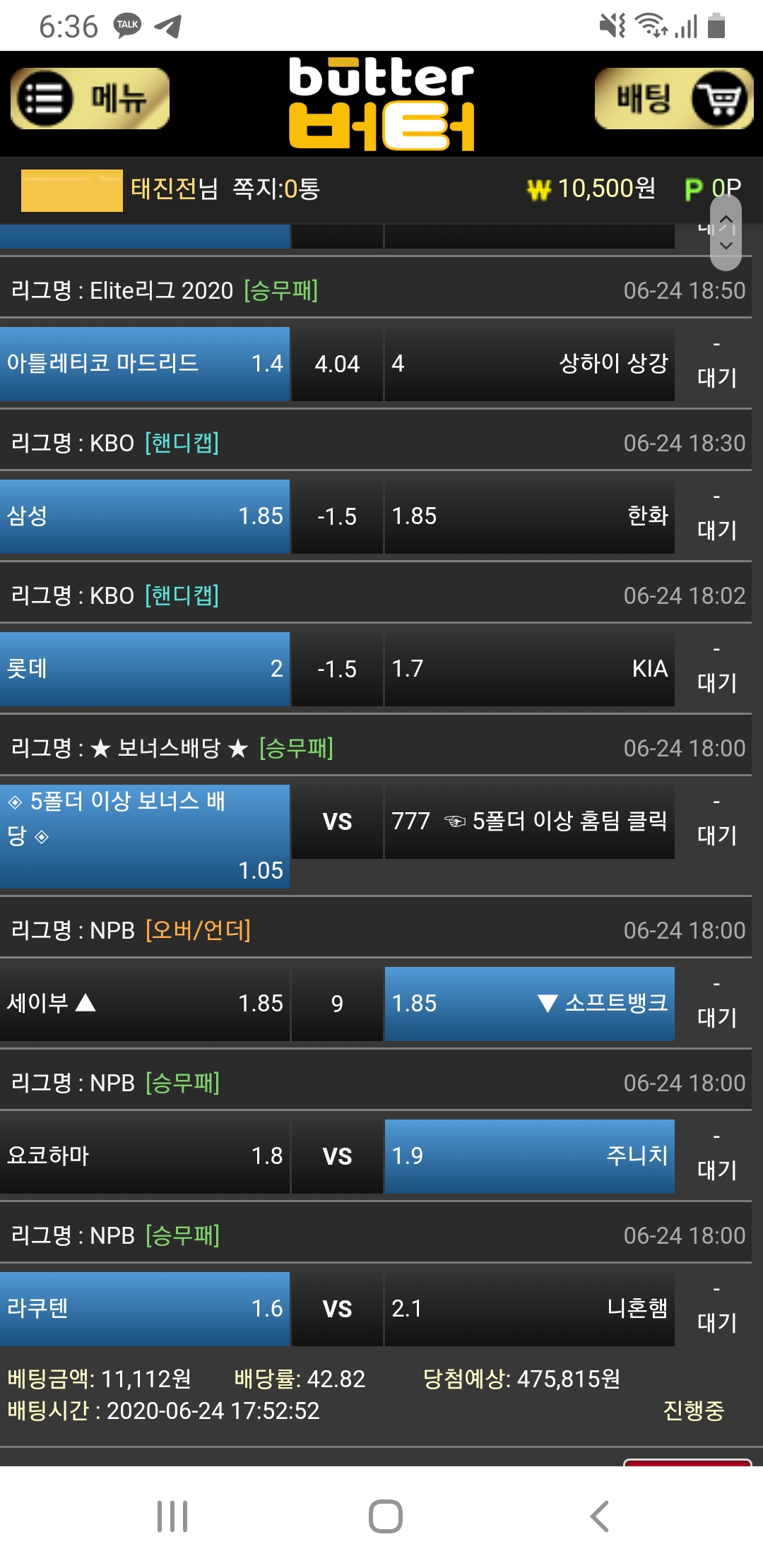The width and height of the screenshot is (763, 1568).
Task: Tap the 니혼햄 2.1 odds cell
Action: (529, 1309)
